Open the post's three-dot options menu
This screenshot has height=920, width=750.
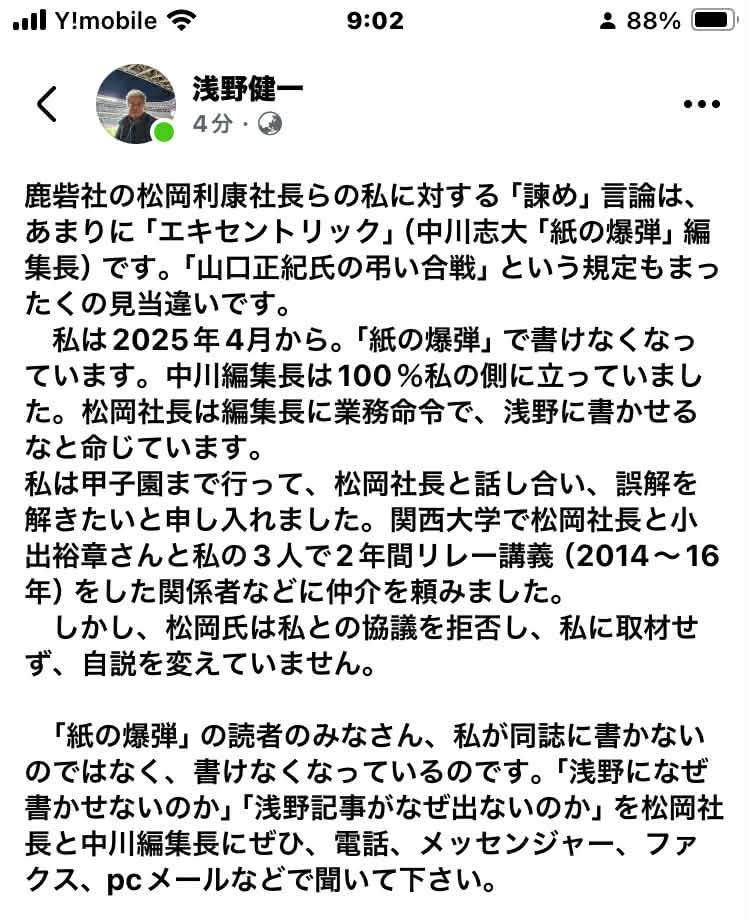tap(701, 104)
